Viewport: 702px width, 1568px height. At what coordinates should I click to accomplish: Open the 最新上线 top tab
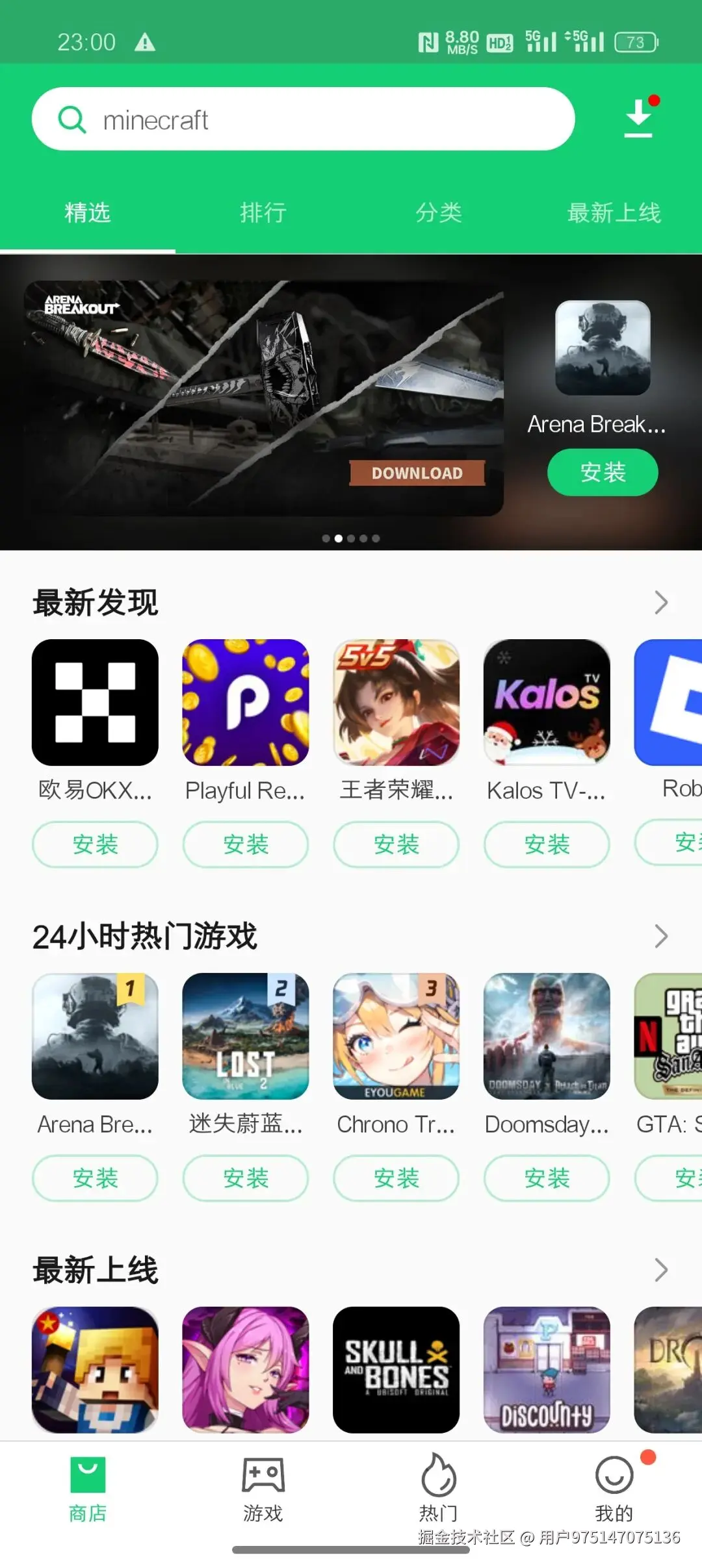[x=614, y=212]
